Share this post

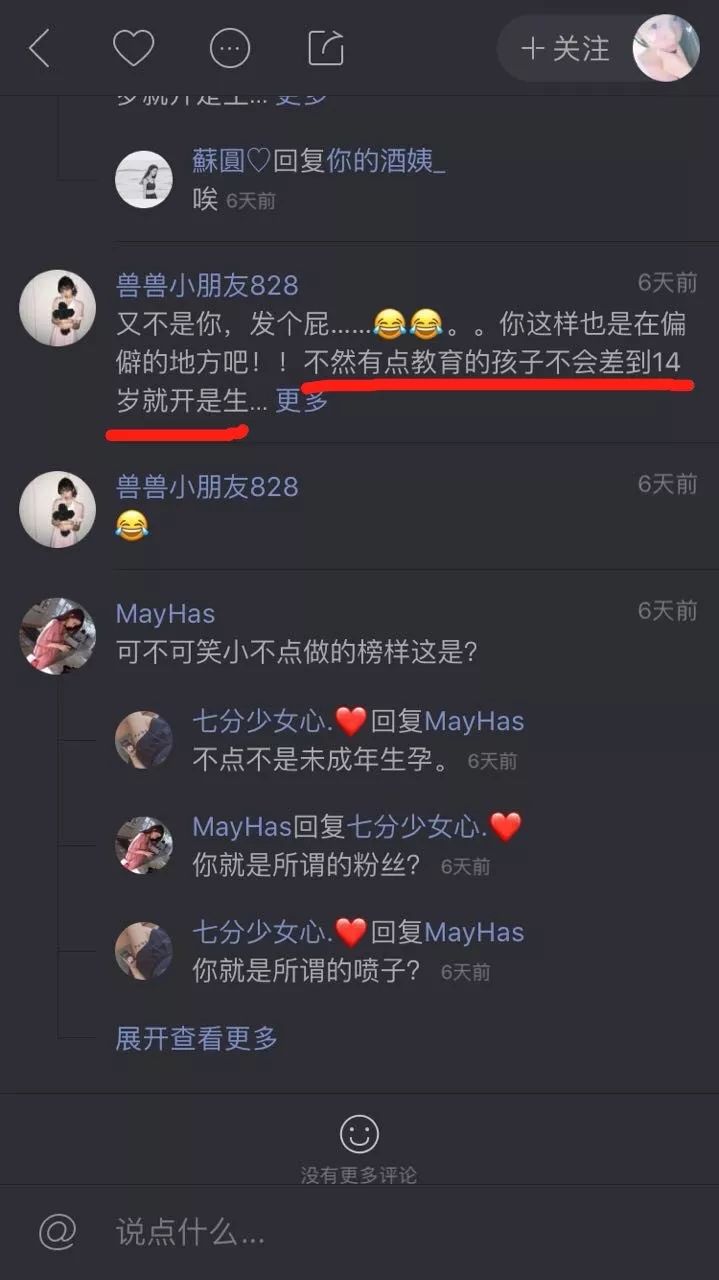pos(325,48)
